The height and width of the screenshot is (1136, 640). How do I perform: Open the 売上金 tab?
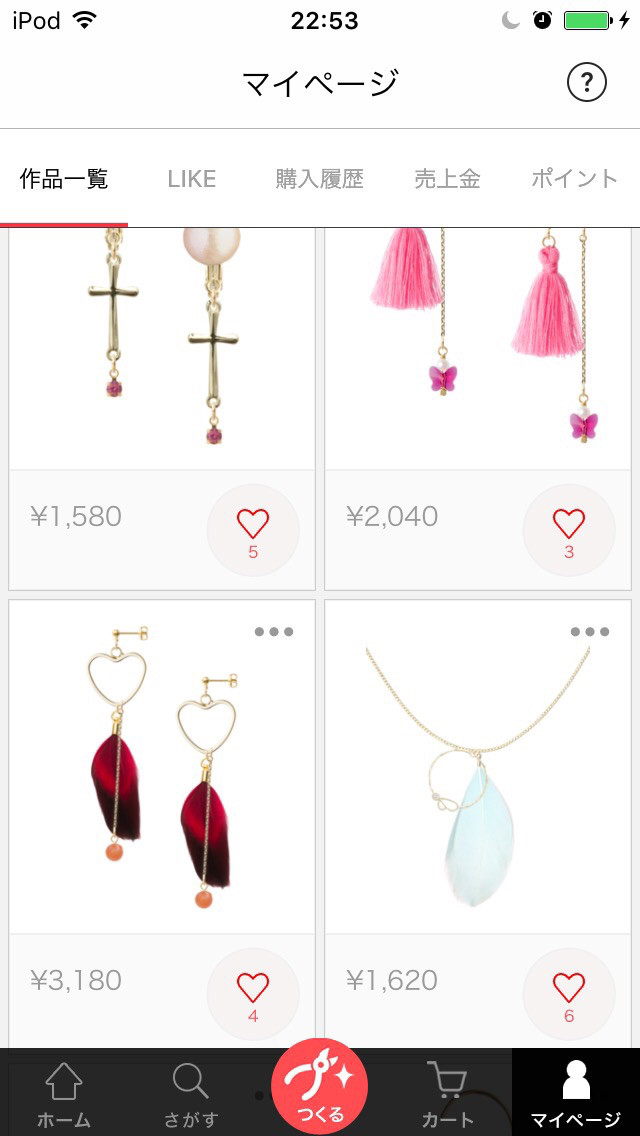click(447, 179)
